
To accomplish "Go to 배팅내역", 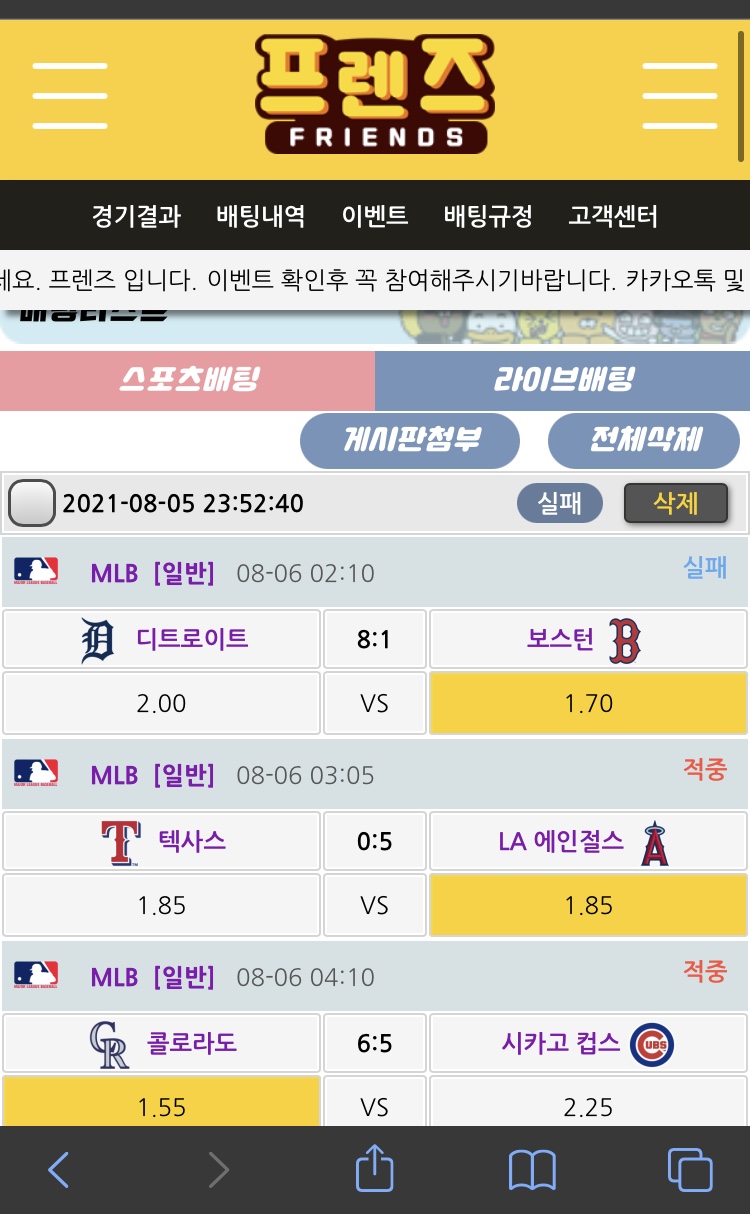I will pyautogui.click(x=261, y=216).
